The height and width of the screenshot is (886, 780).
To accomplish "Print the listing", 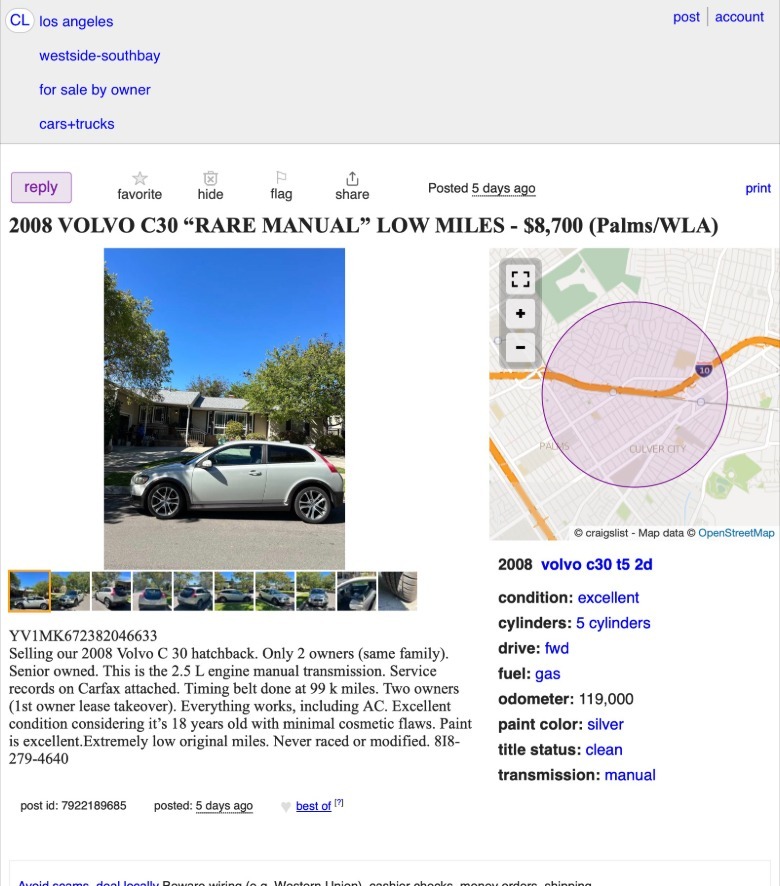I will [758, 188].
